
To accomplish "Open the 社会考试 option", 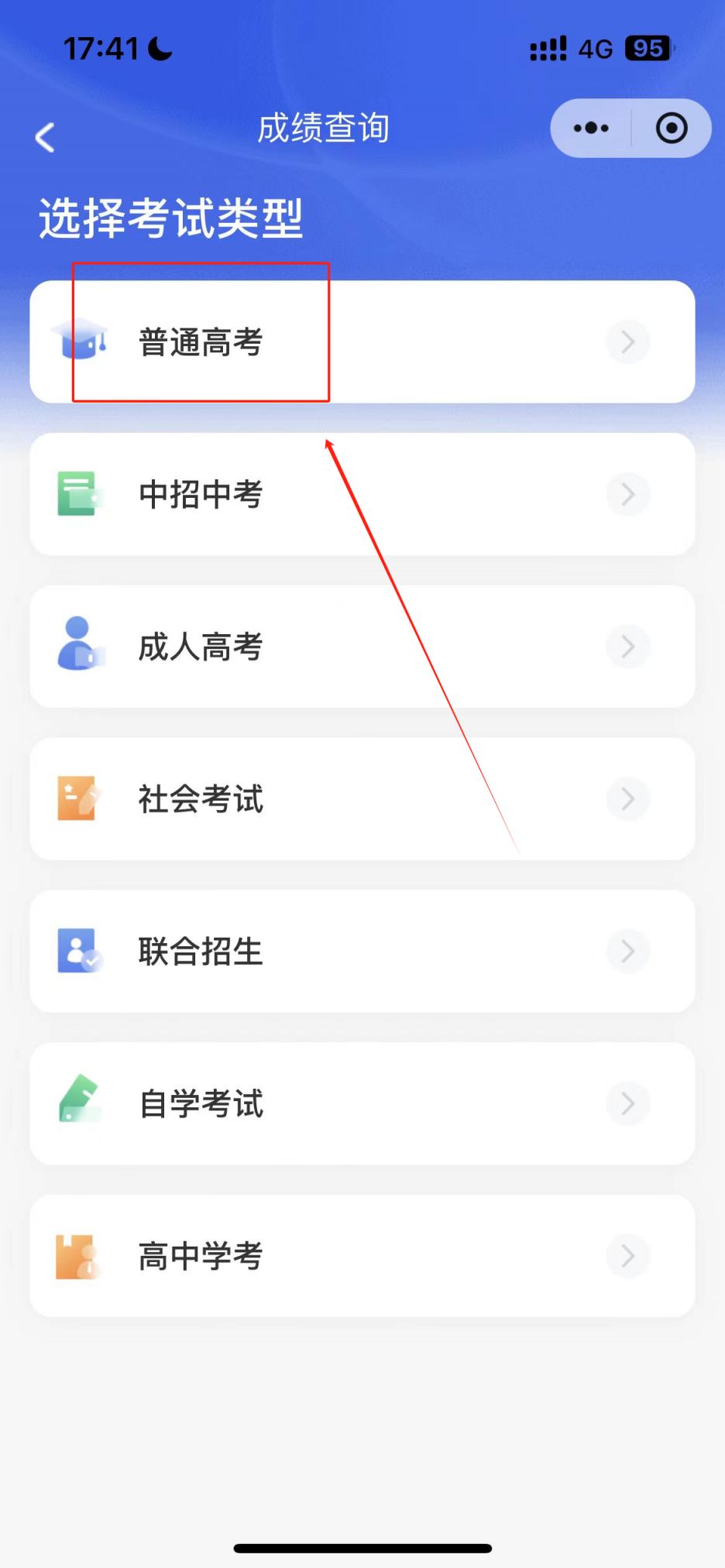I will tap(362, 798).
